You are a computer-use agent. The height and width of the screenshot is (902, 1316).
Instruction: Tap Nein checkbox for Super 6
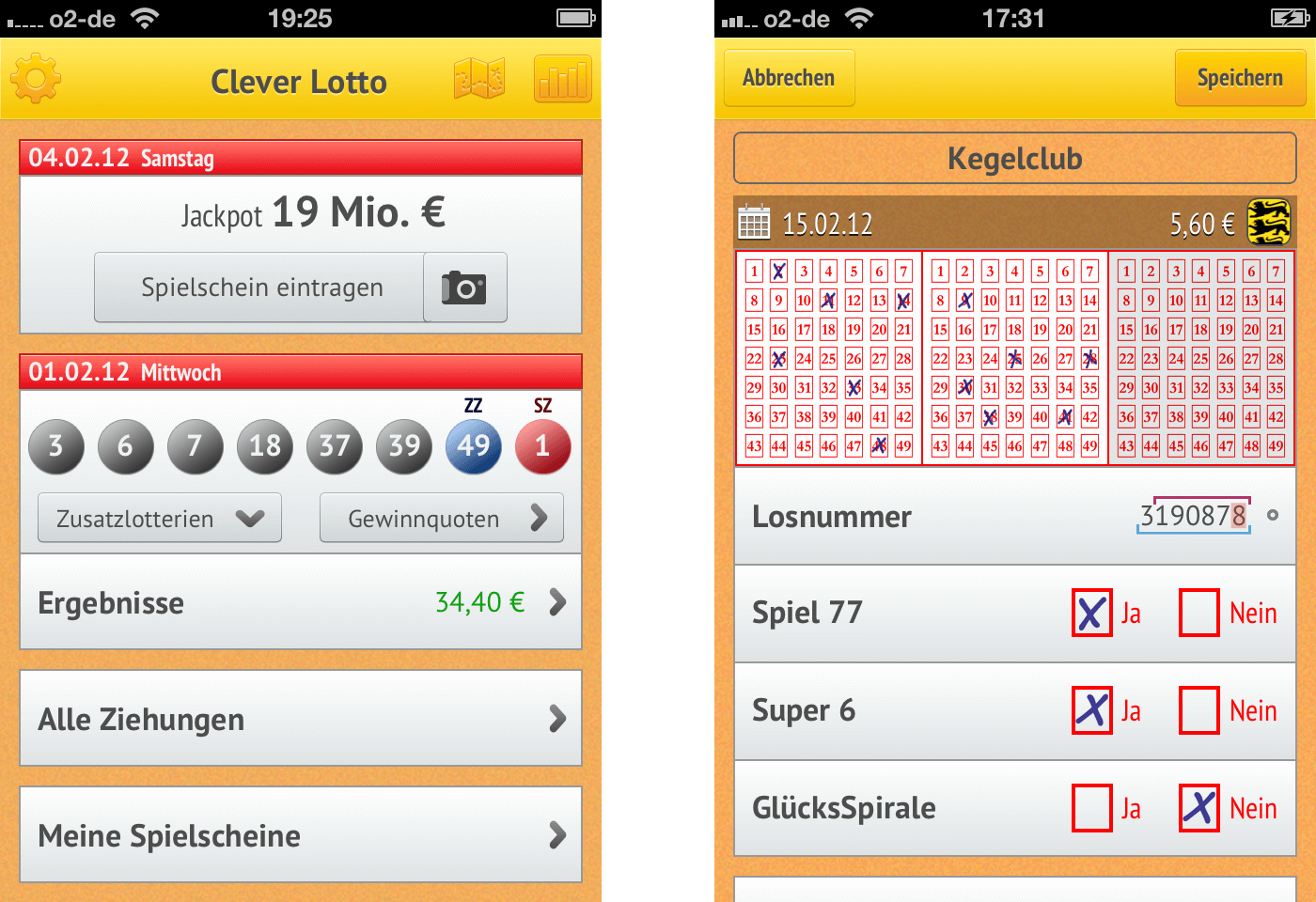tap(1199, 710)
